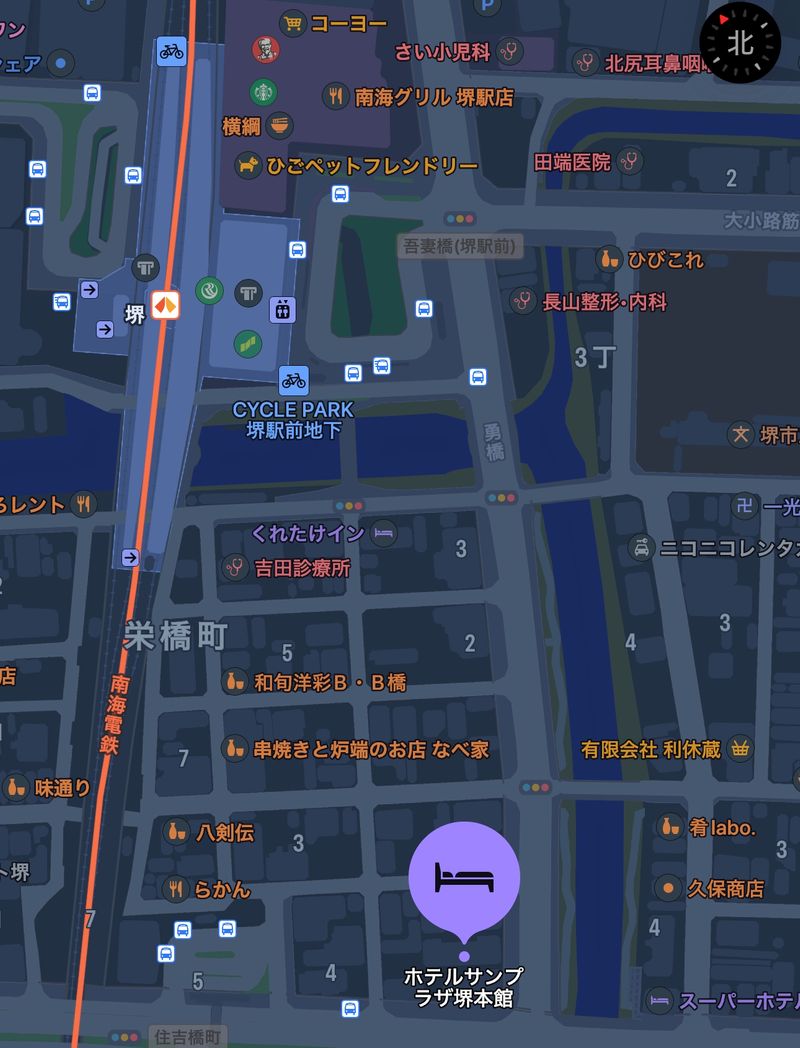Select the ひびこれ bar marker
The height and width of the screenshot is (1048, 800).
pos(608,260)
